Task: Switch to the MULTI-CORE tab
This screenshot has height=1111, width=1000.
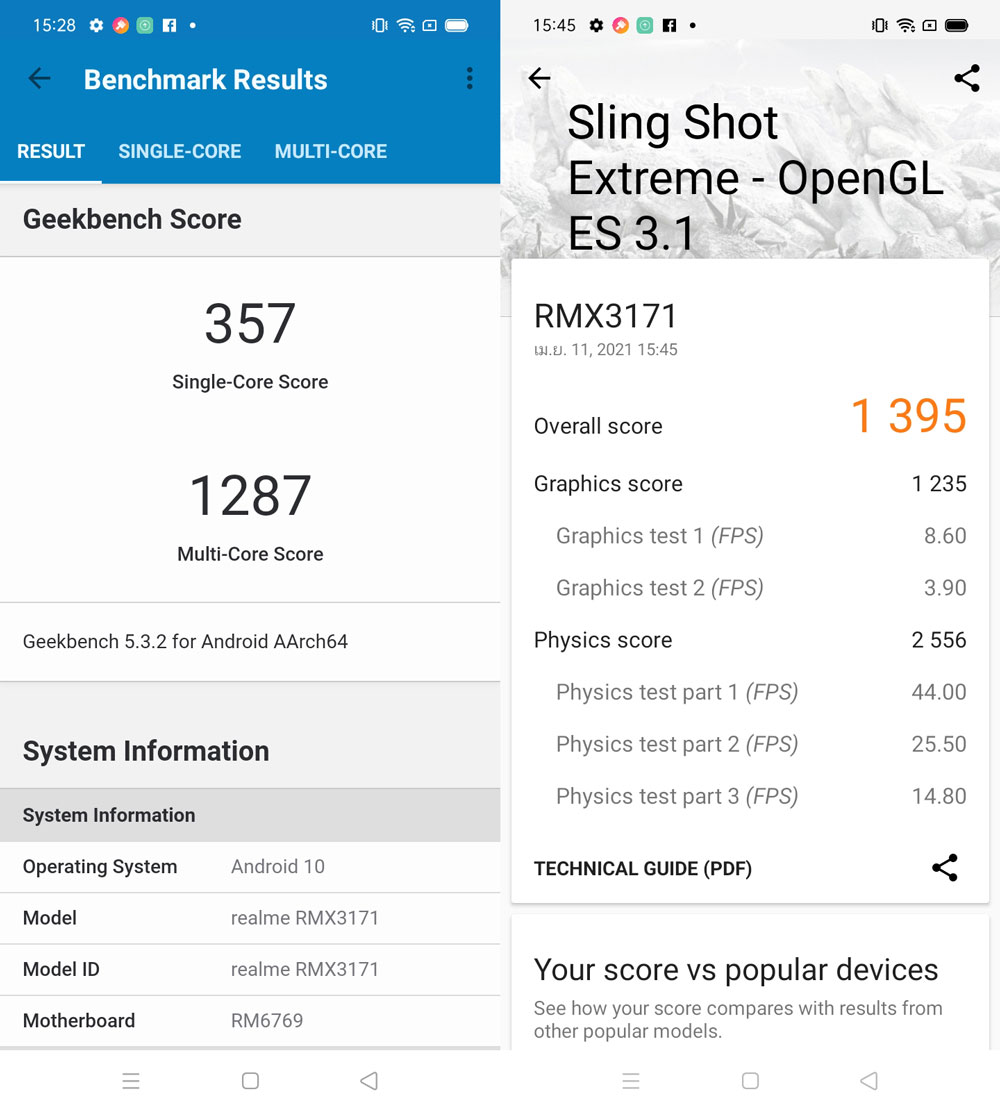Action: pos(331,152)
